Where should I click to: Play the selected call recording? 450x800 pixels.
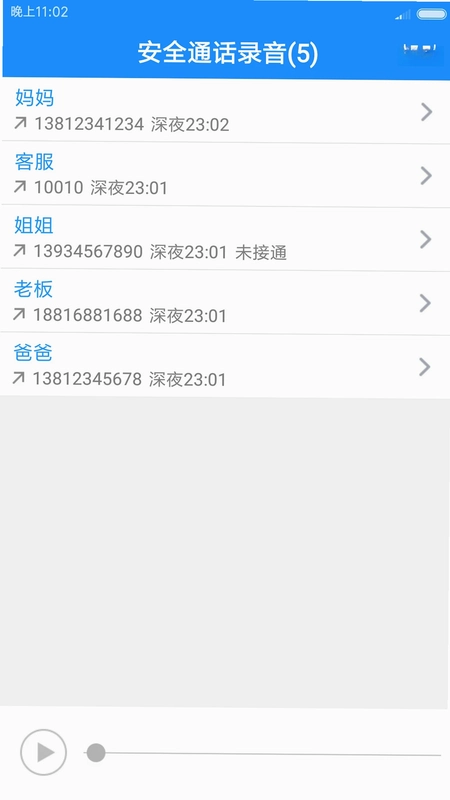point(43,752)
